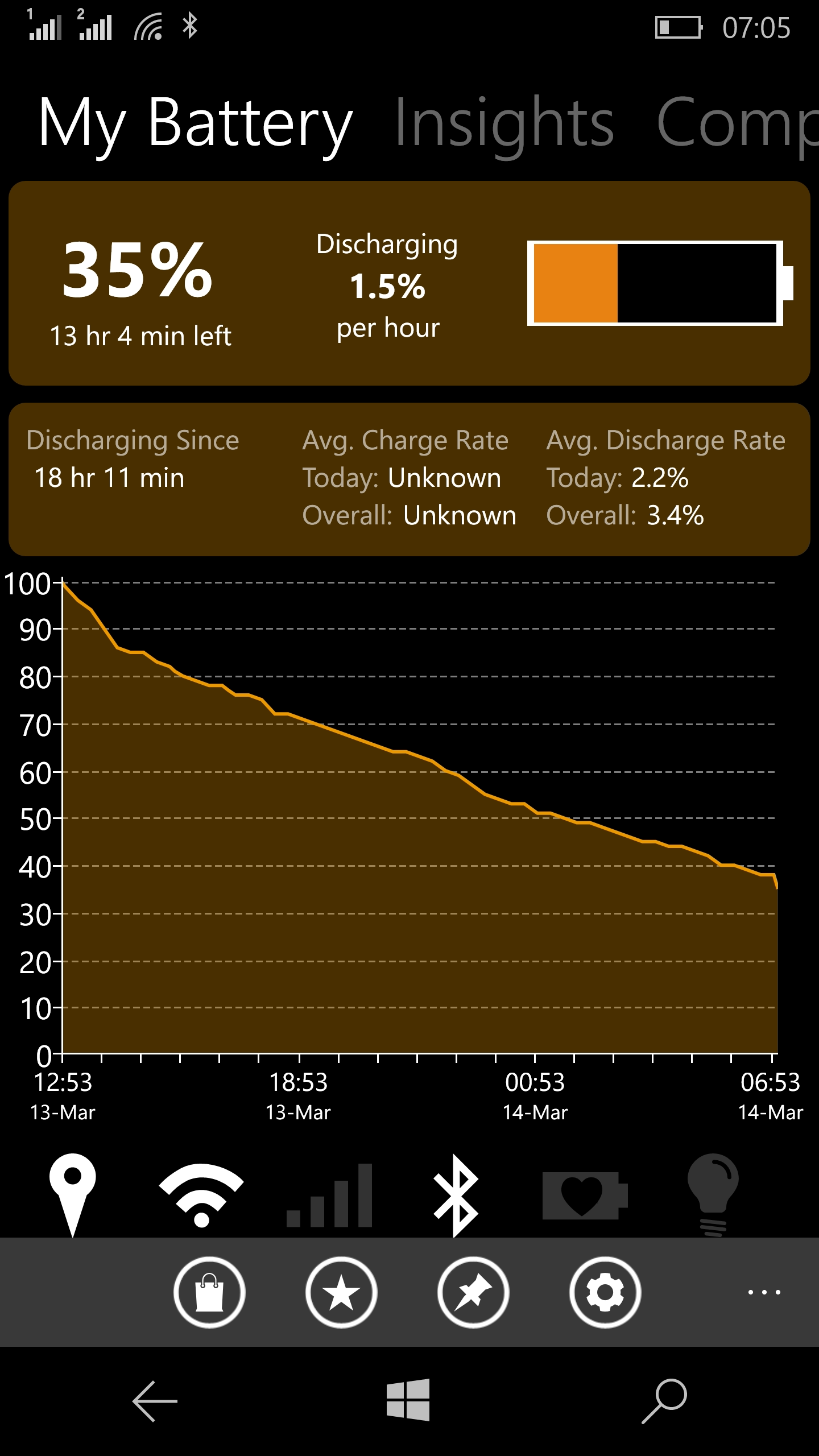Expand the three-dots more menu
This screenshot has width=819, height=1456.
[764, 1292]
